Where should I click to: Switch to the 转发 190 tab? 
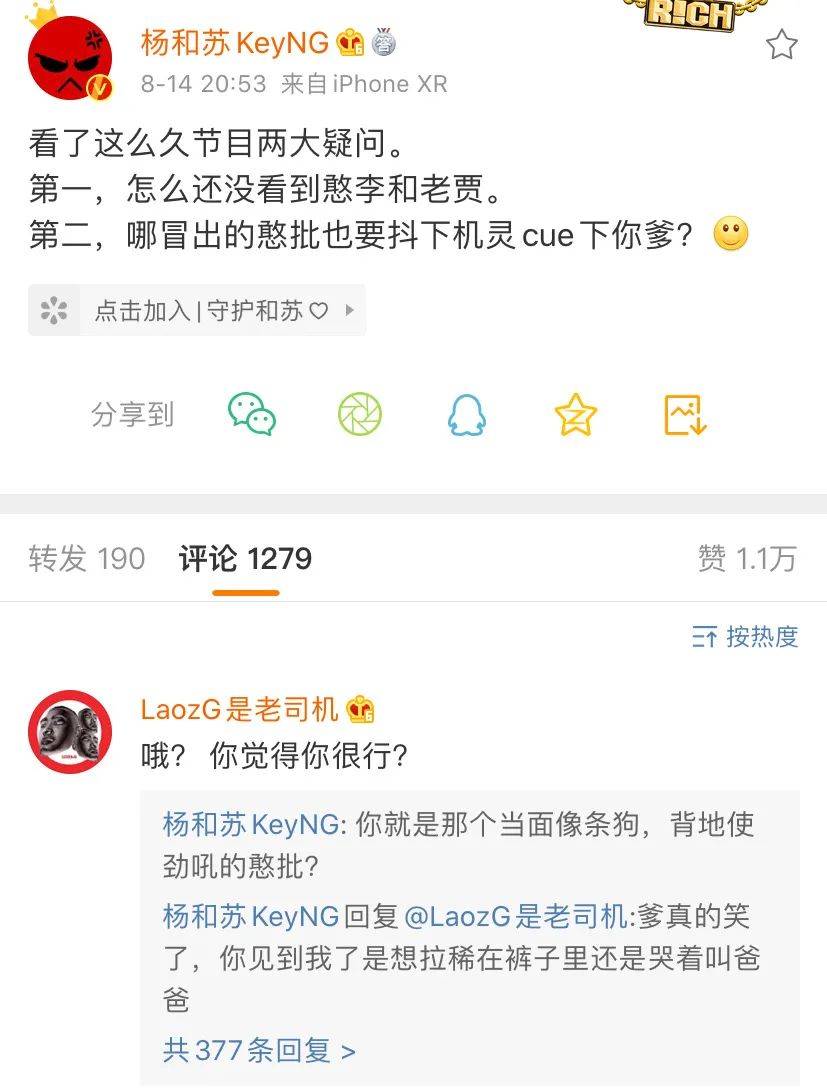pyautogui.click(x=87, y=559)
